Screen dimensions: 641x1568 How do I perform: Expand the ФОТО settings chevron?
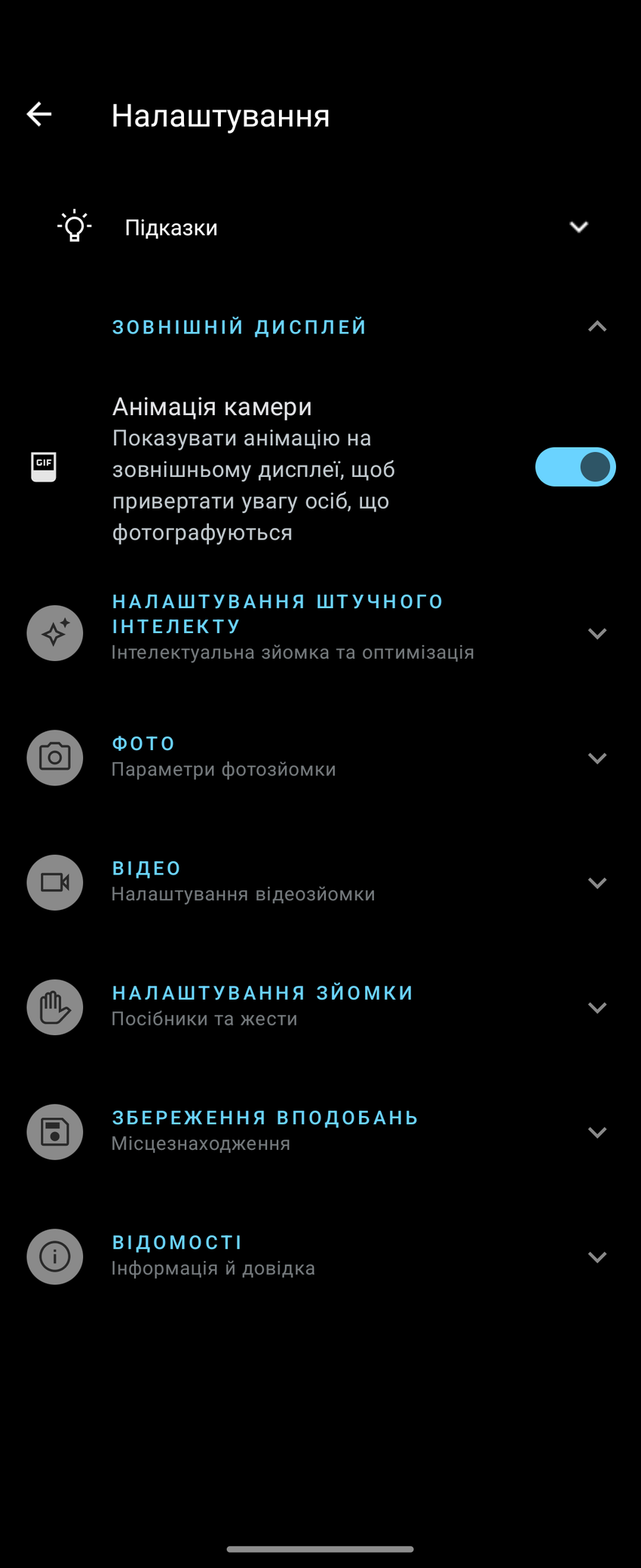597,758
